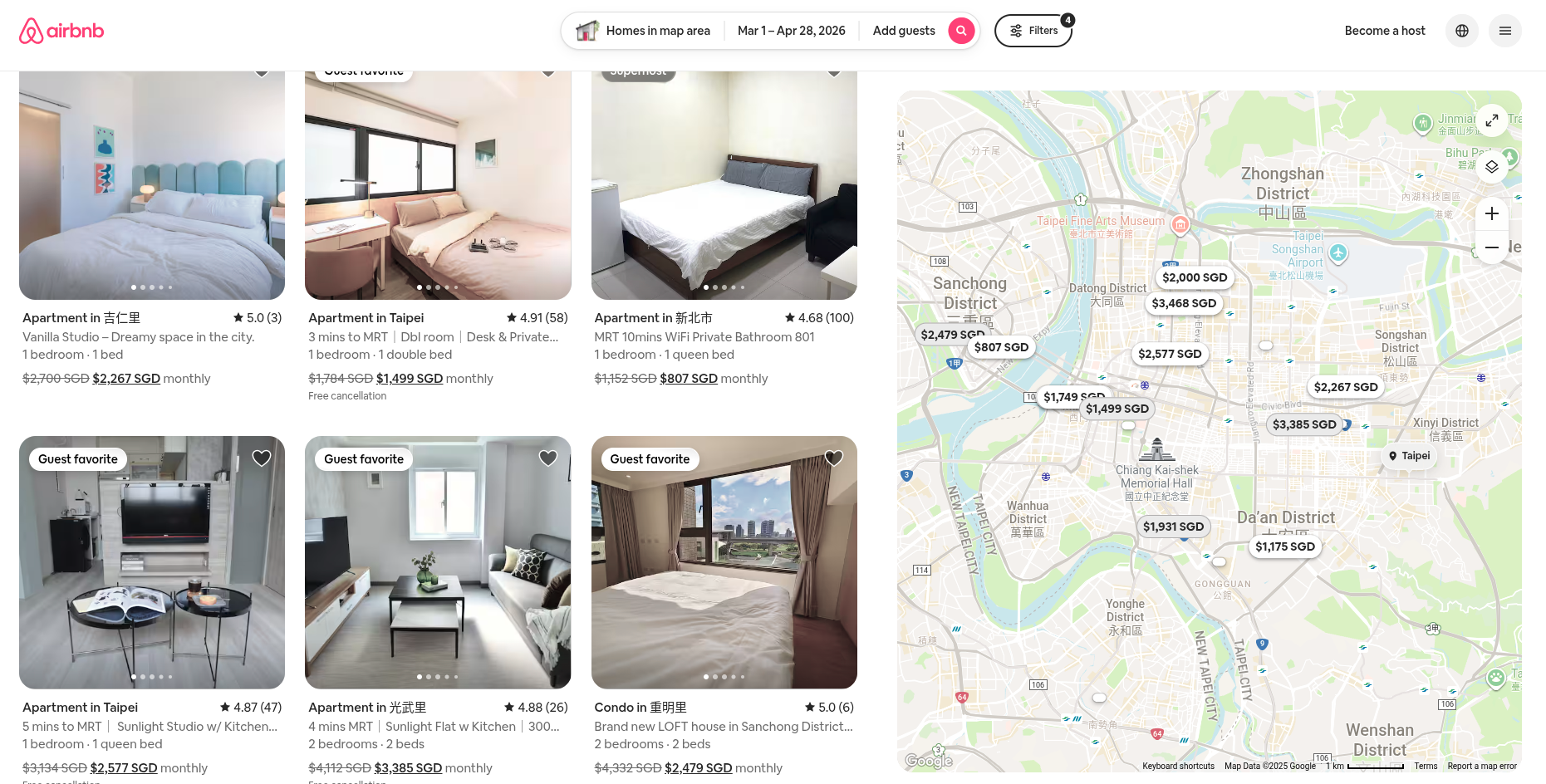The width and height of the screenshot is (1546, 784).
Task: Open the Homes in map area search field
Action: 645,31
